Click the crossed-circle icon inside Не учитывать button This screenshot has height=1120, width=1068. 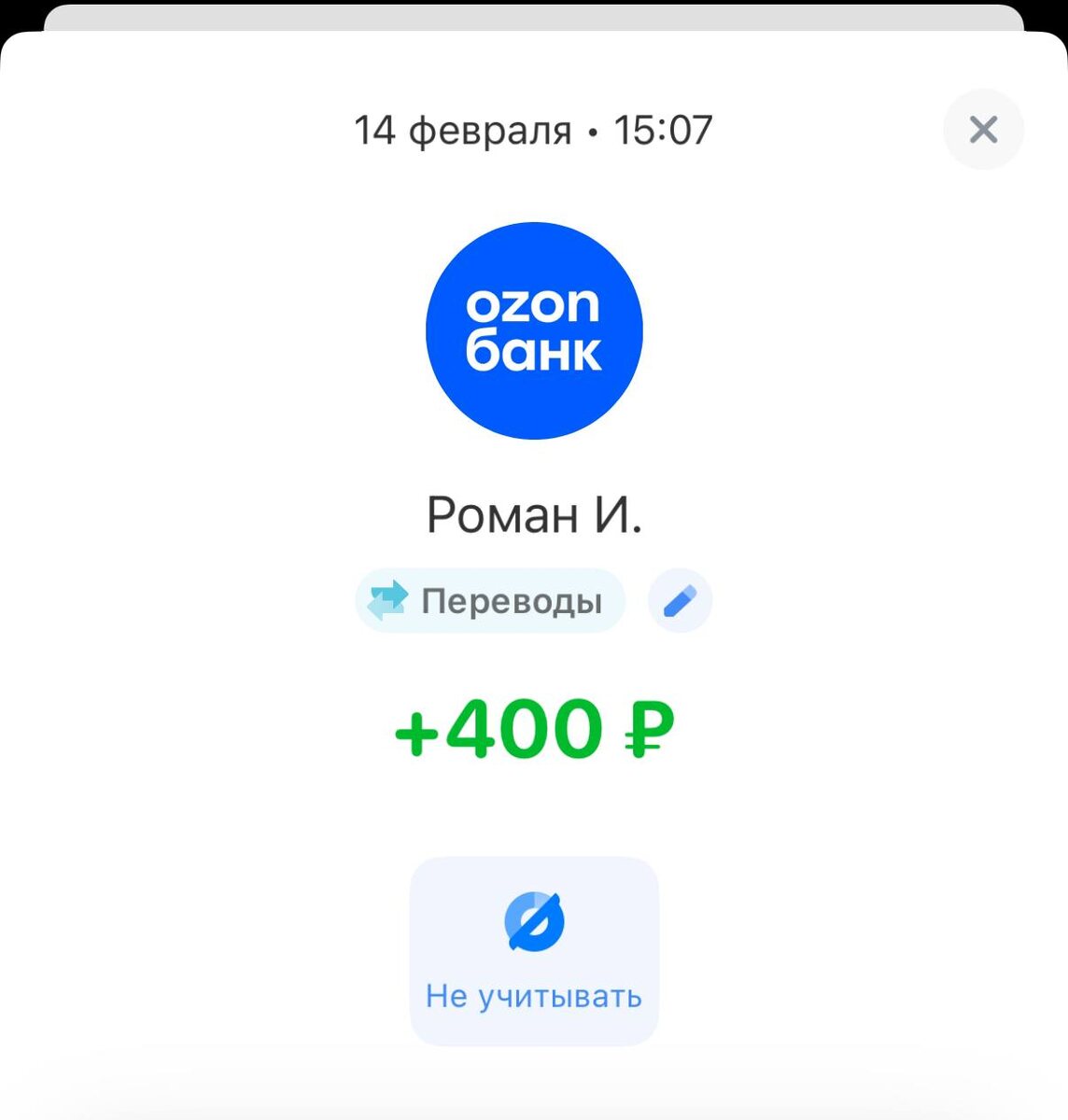[533, 922]
